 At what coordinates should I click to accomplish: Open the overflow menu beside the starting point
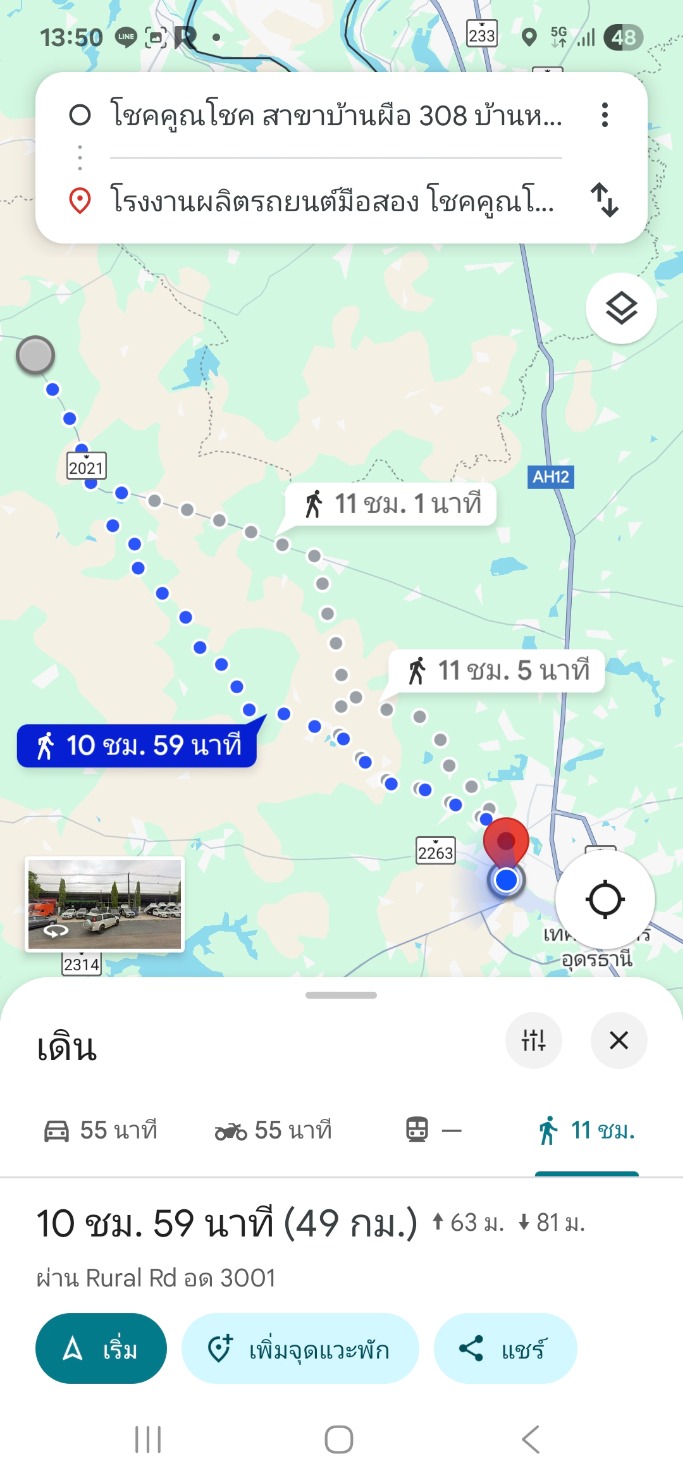pos(604,116)
